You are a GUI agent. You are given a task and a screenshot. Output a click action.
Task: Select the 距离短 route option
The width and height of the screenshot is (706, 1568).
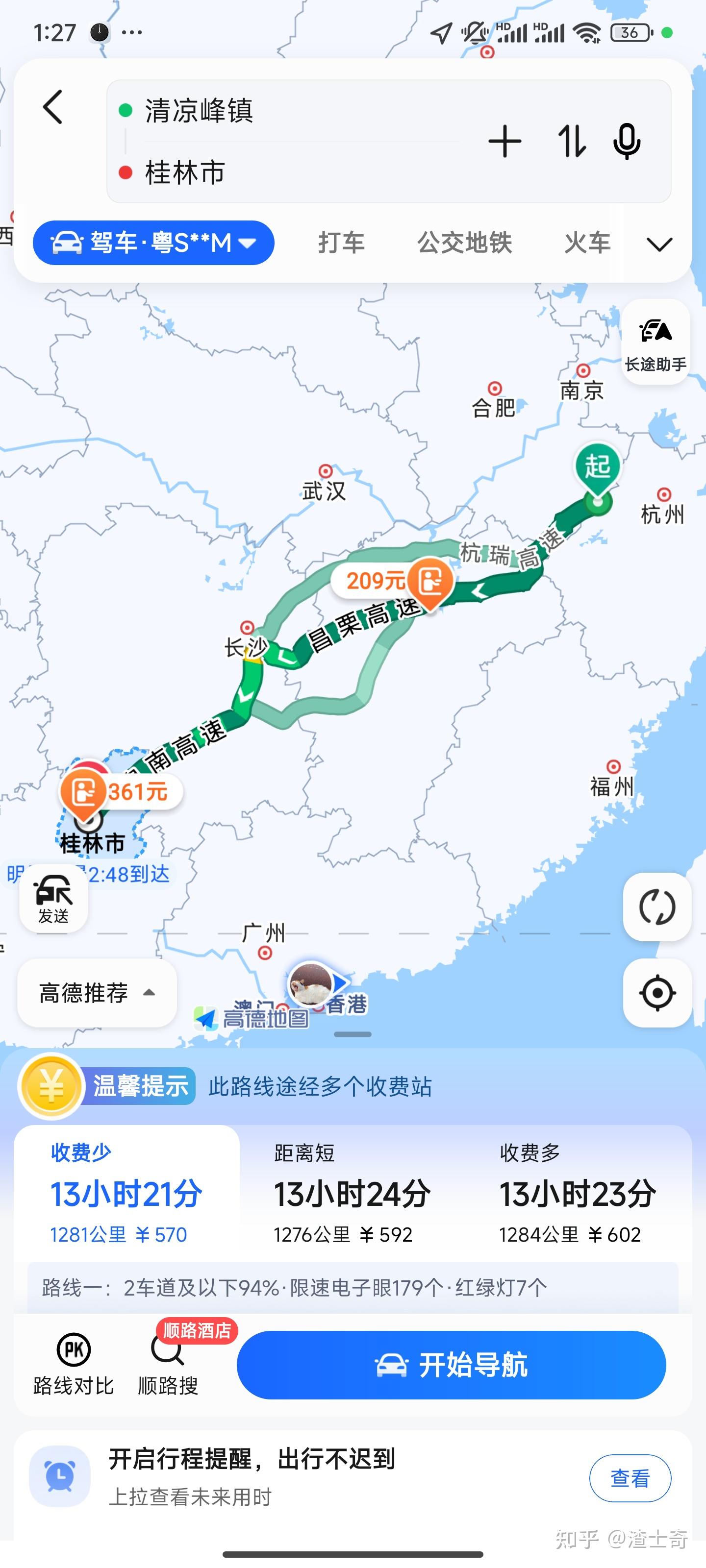tap(352, 1193)
